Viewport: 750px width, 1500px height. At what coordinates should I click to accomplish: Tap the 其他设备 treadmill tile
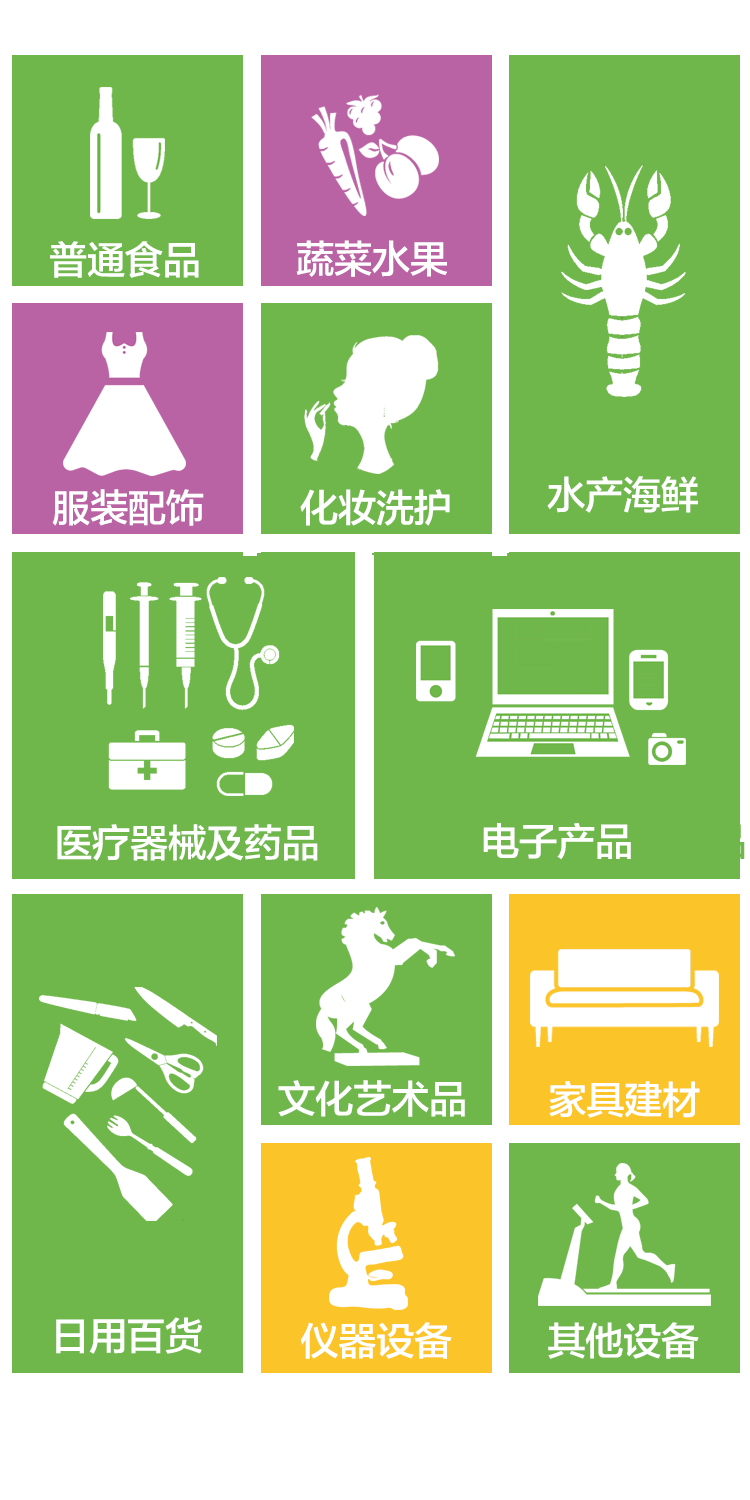(624, 1258)
